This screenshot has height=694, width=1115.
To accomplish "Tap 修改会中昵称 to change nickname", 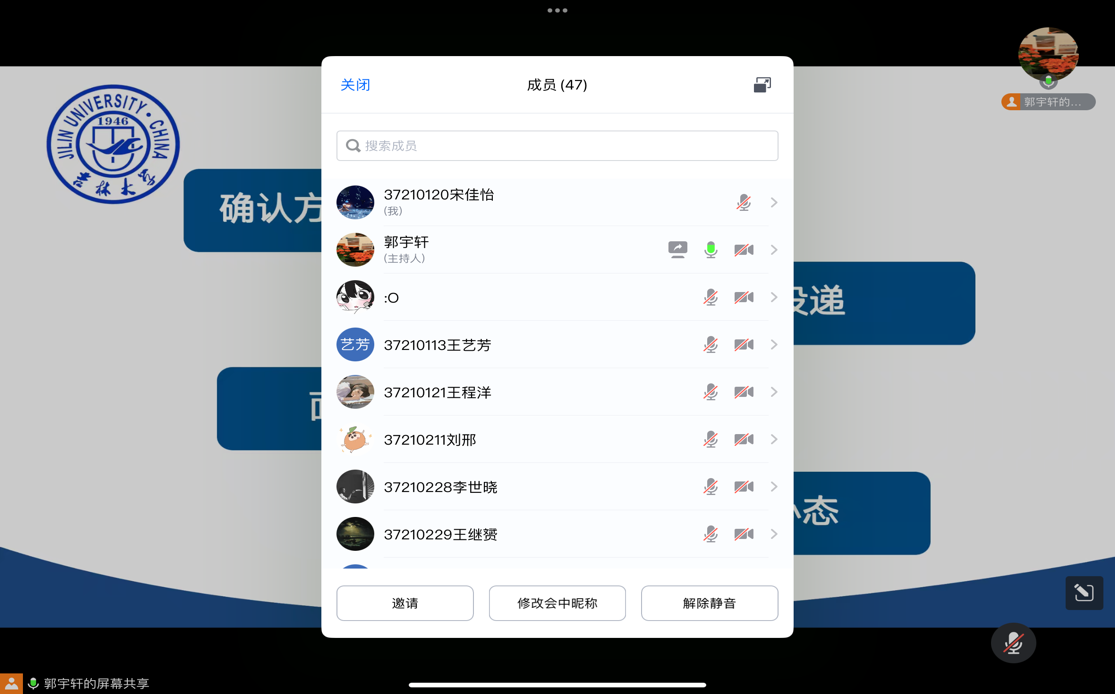I will (x=557, y=603).
